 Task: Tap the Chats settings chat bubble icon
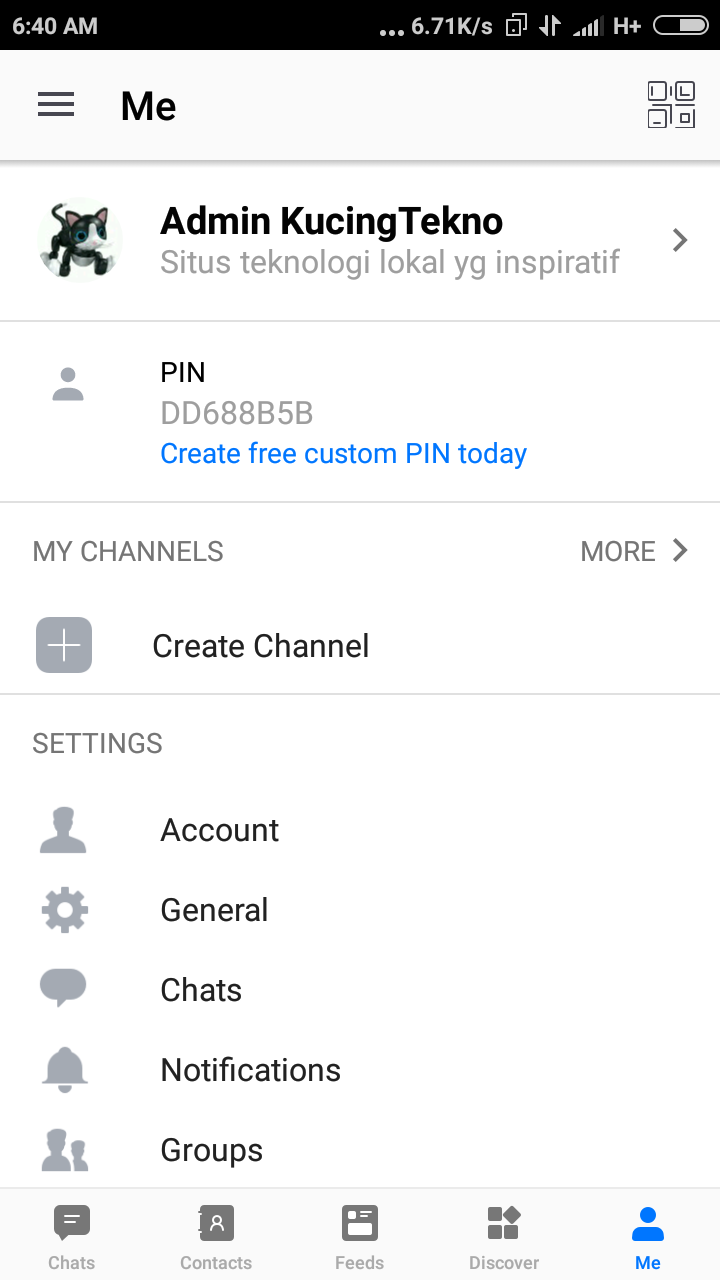coord(63,990)
